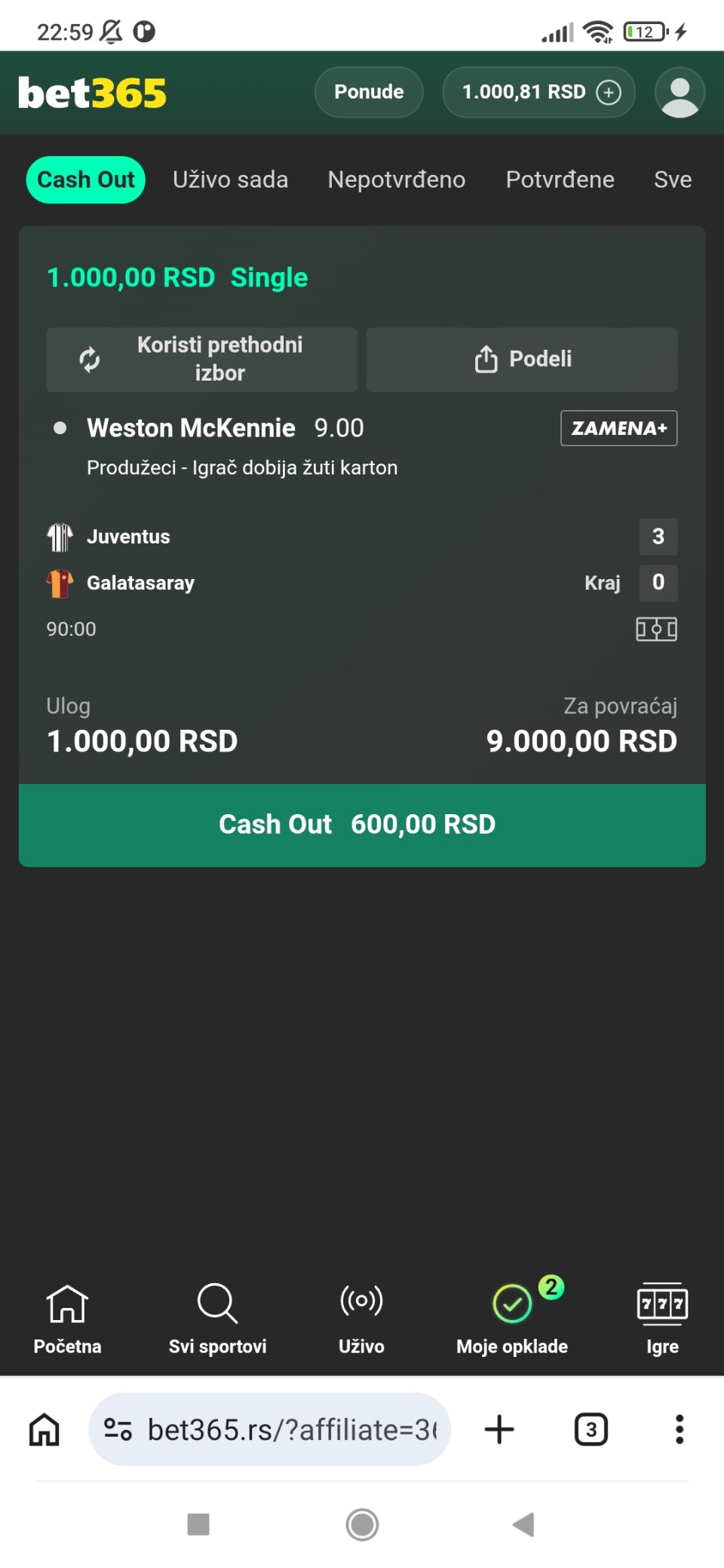Open the browser overflow menu
The image size is (724, 1568).
679,1429
